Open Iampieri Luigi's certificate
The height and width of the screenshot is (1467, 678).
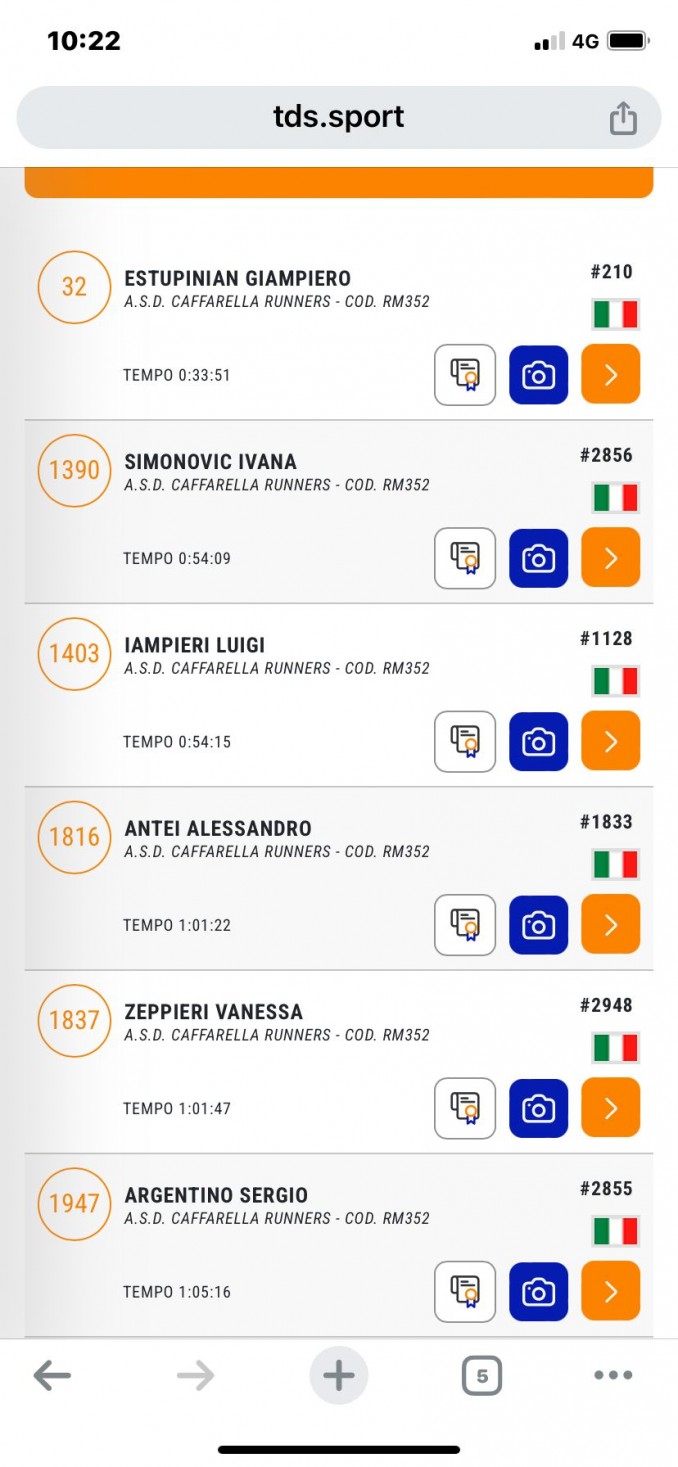pos(465,741)
